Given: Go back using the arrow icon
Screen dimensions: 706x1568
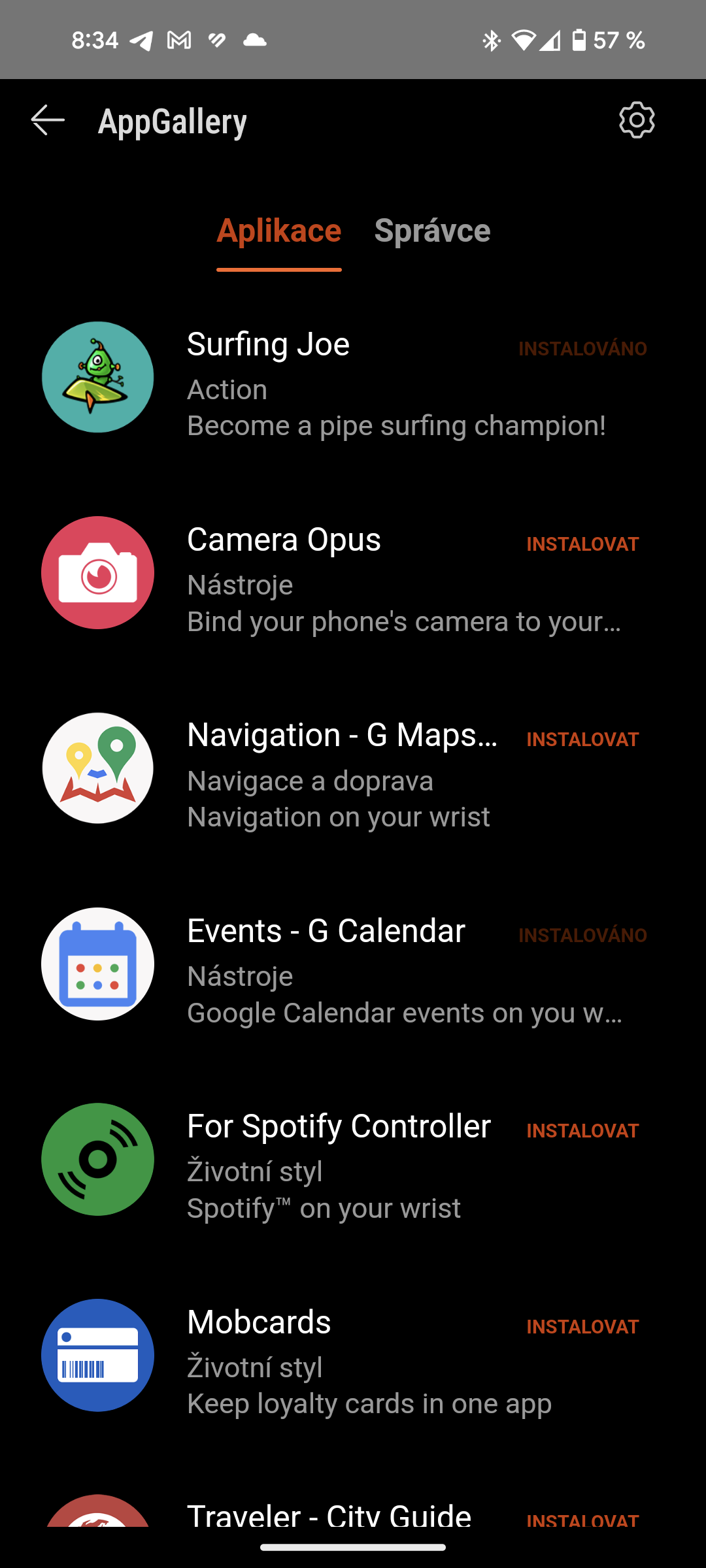Looking at the screenshot, I should tap(46, 120).
